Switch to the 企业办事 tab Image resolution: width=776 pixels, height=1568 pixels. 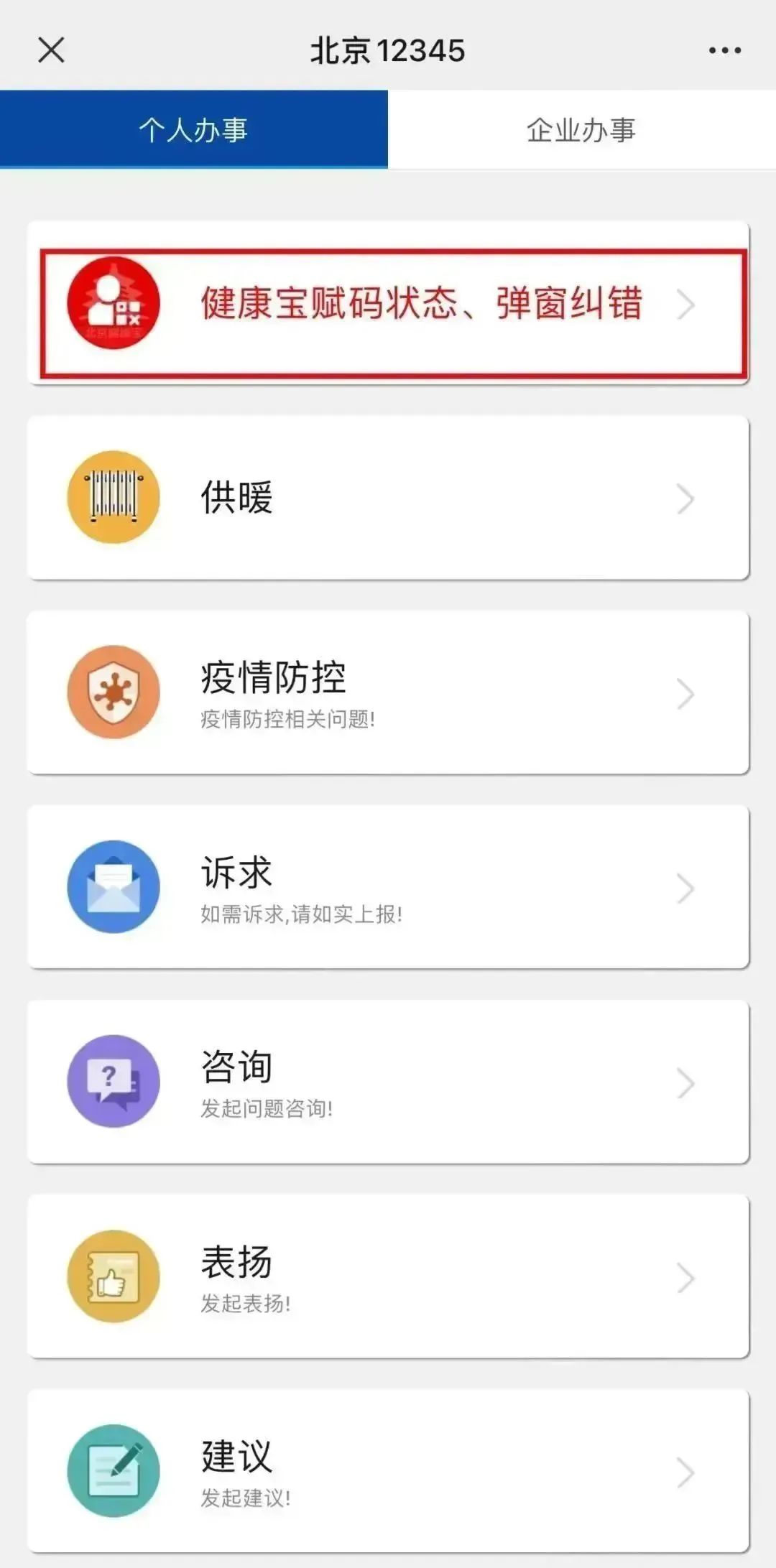point(582,129)
